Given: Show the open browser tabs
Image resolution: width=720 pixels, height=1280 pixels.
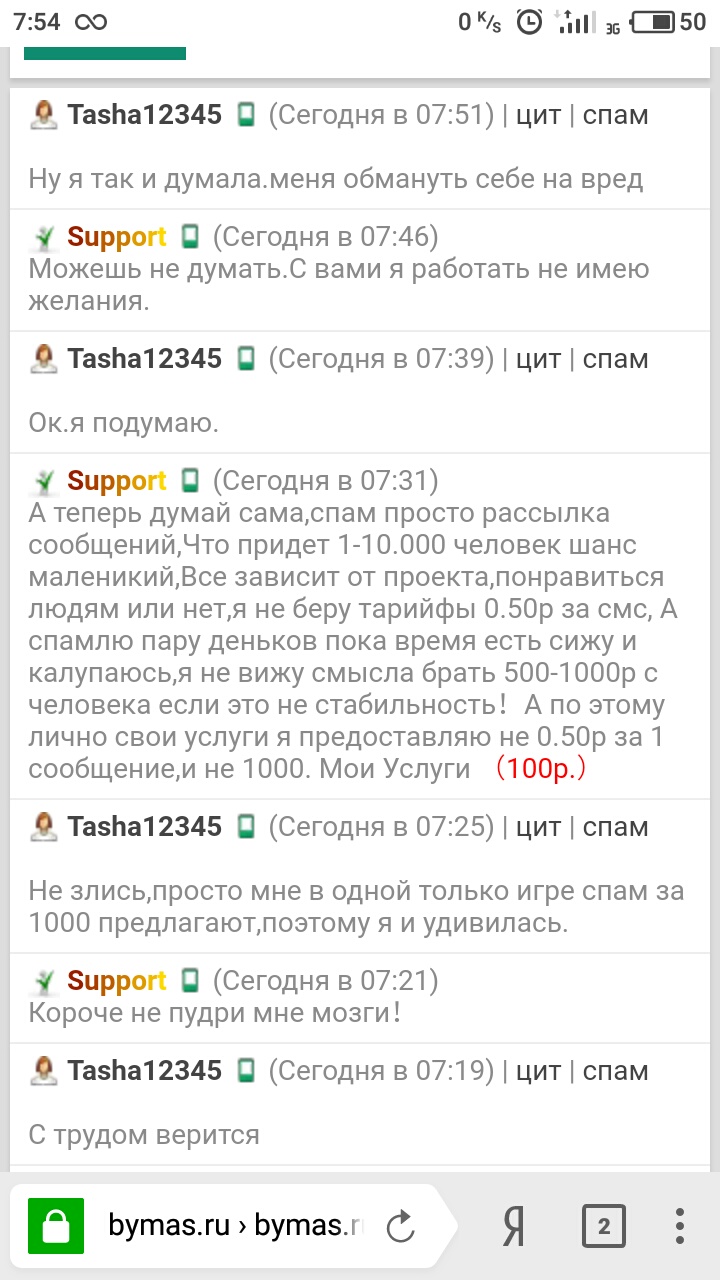Looking at the screenshot, I should pyautogui.click(x=603, y=1226).
